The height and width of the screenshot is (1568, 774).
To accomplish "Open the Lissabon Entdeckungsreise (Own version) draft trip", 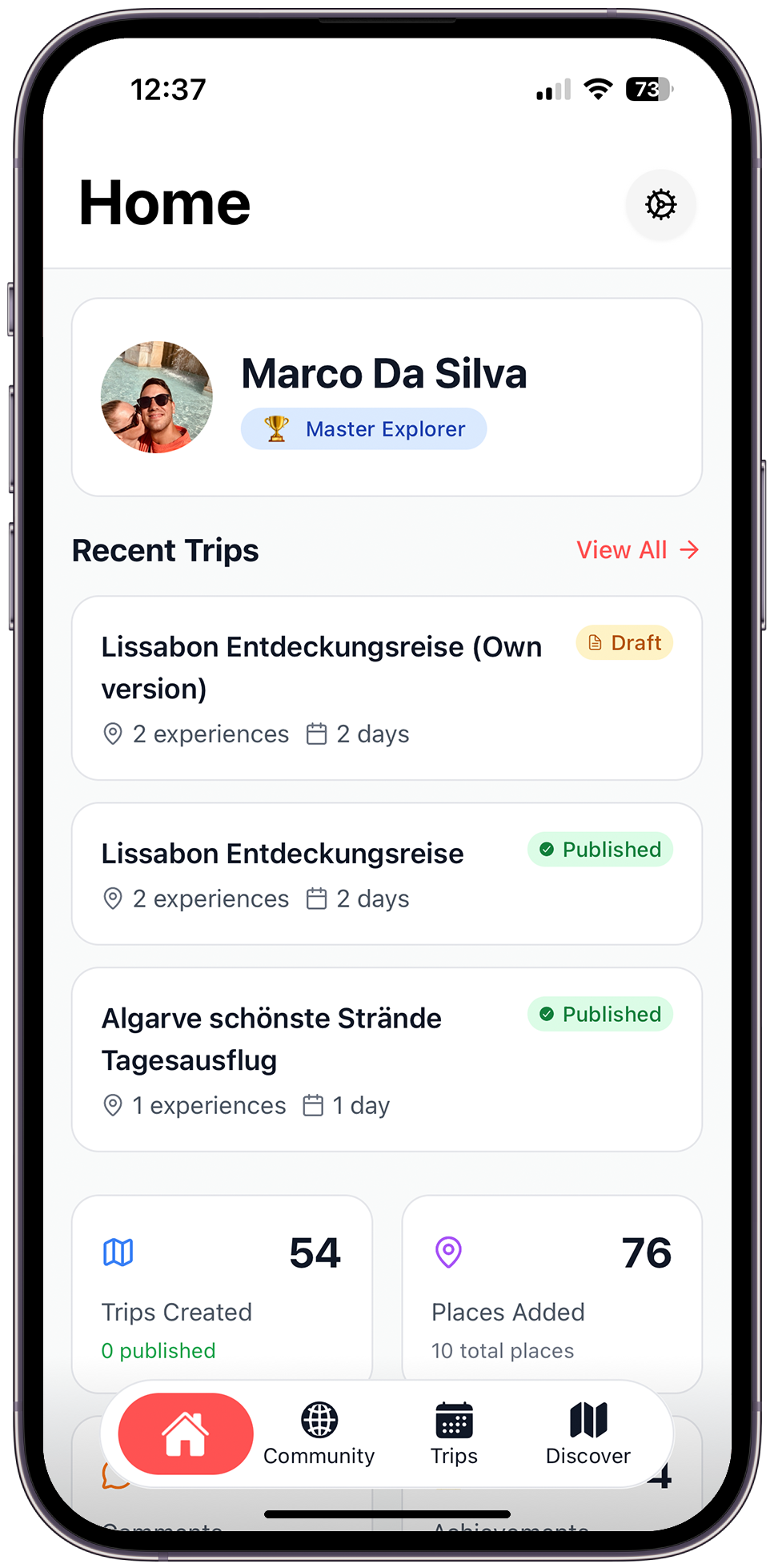I will click(387, 688).
